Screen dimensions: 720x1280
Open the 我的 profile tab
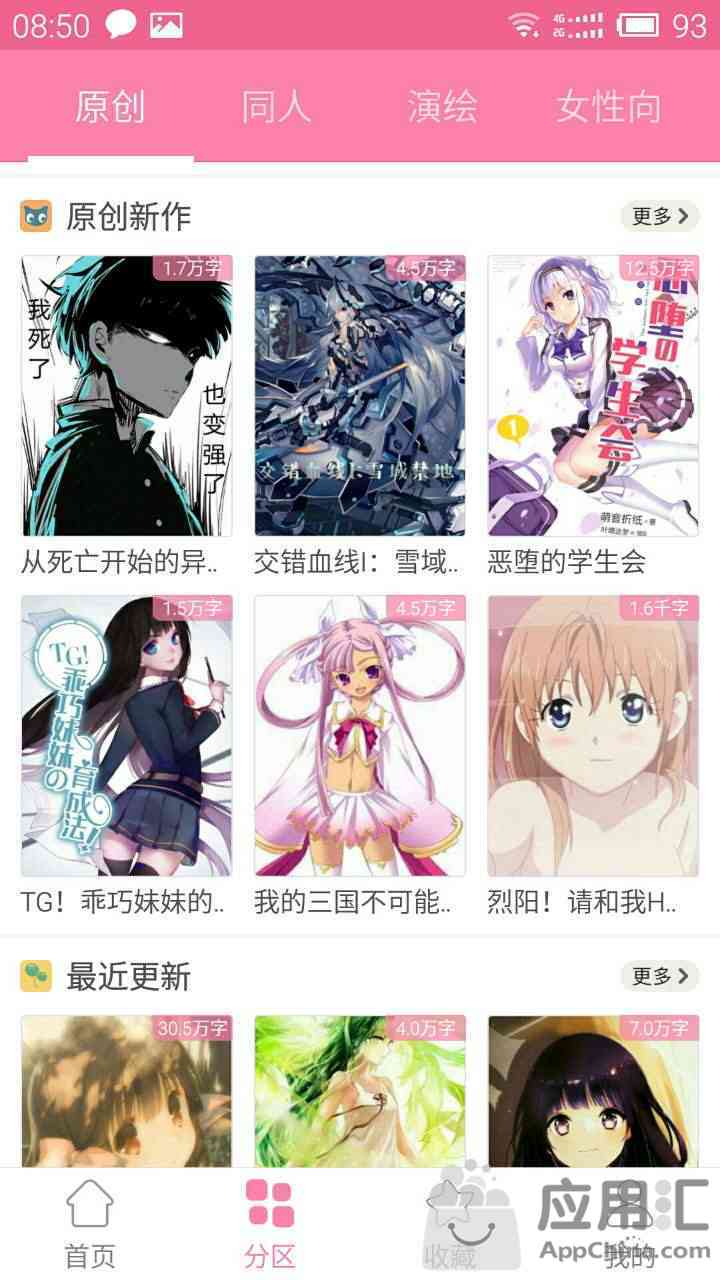click(630, 1224)
